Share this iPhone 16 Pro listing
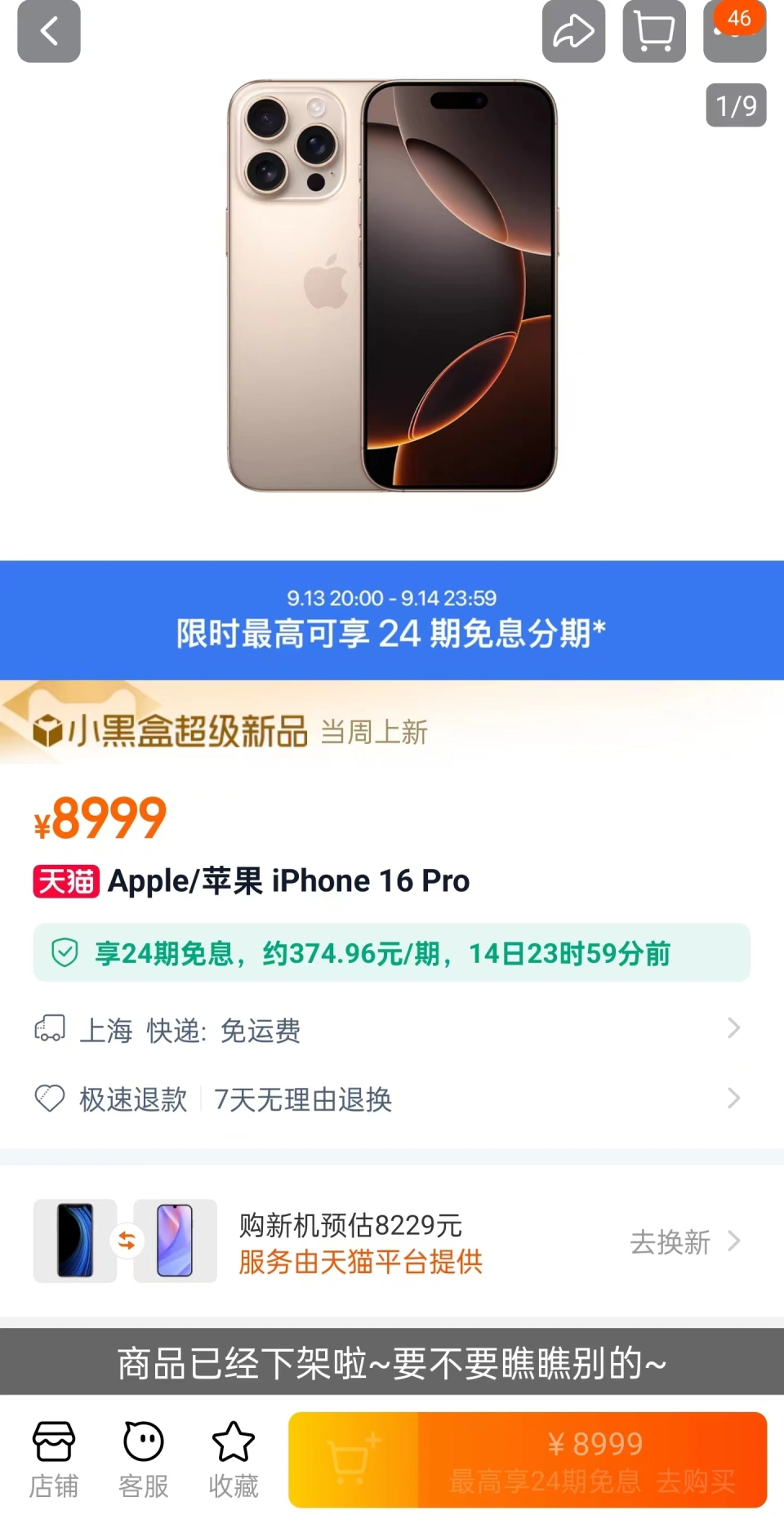This screenshot has height=1515, width=784. point(573,32)
